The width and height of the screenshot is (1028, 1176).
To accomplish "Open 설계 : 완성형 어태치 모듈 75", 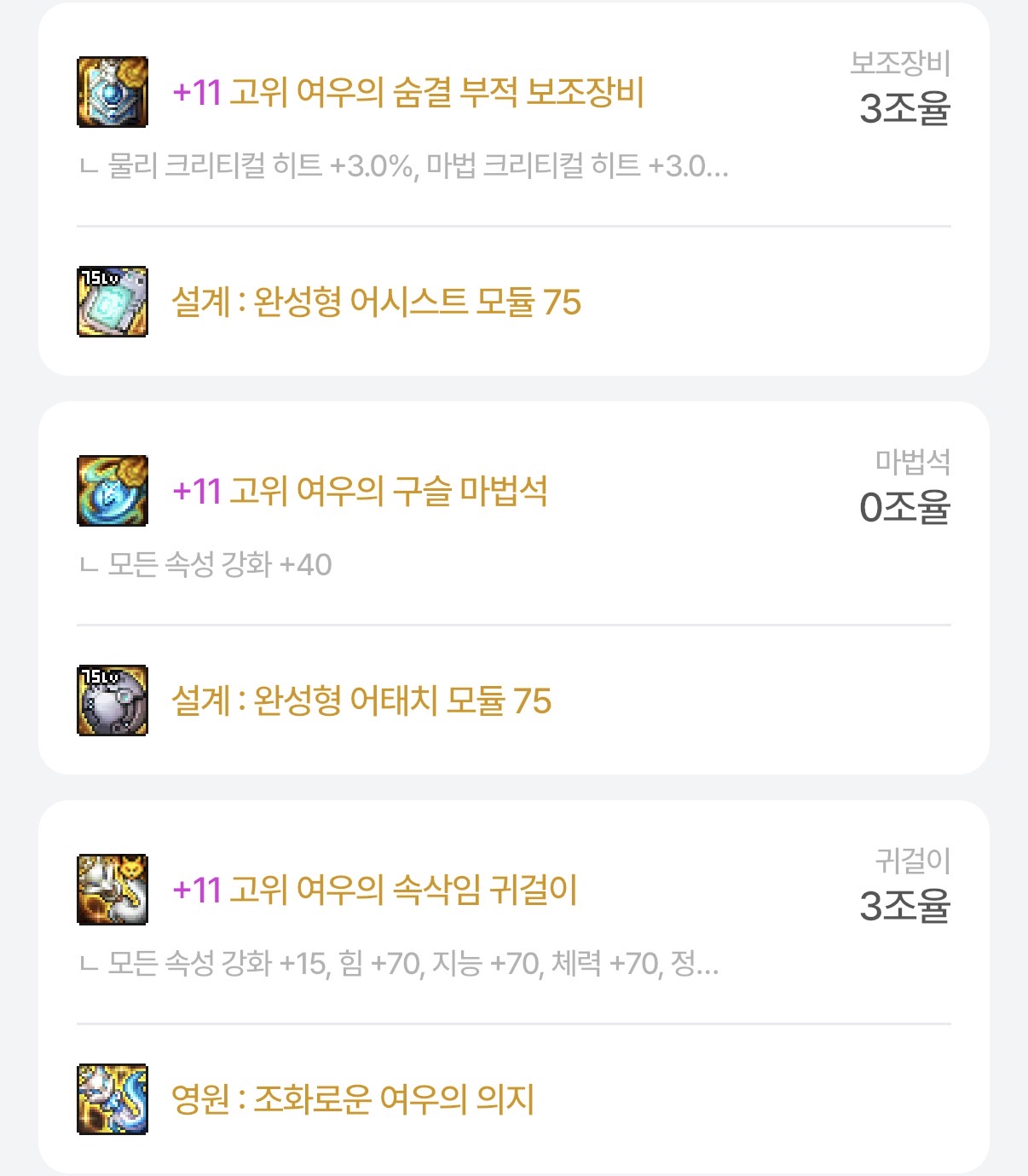I will tap(361, 700).
